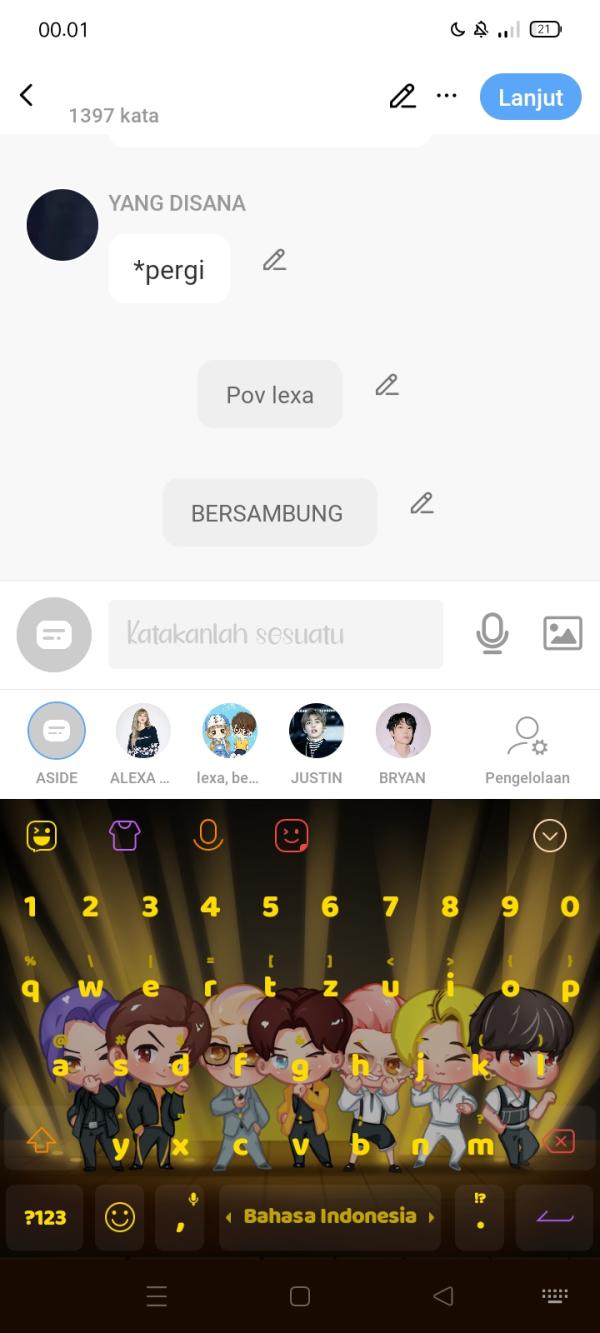The height and width of the screenshot is (1333, 600).
Task: Focus the Katakanlah sesuatu text field
Action: point(275,634)
